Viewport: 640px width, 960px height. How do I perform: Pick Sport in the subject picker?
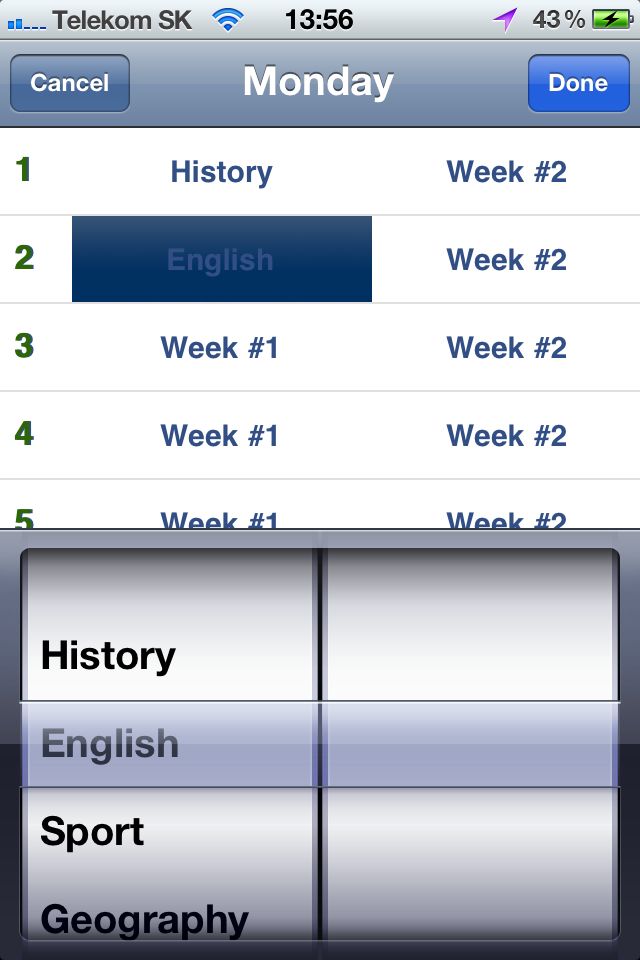92,832
